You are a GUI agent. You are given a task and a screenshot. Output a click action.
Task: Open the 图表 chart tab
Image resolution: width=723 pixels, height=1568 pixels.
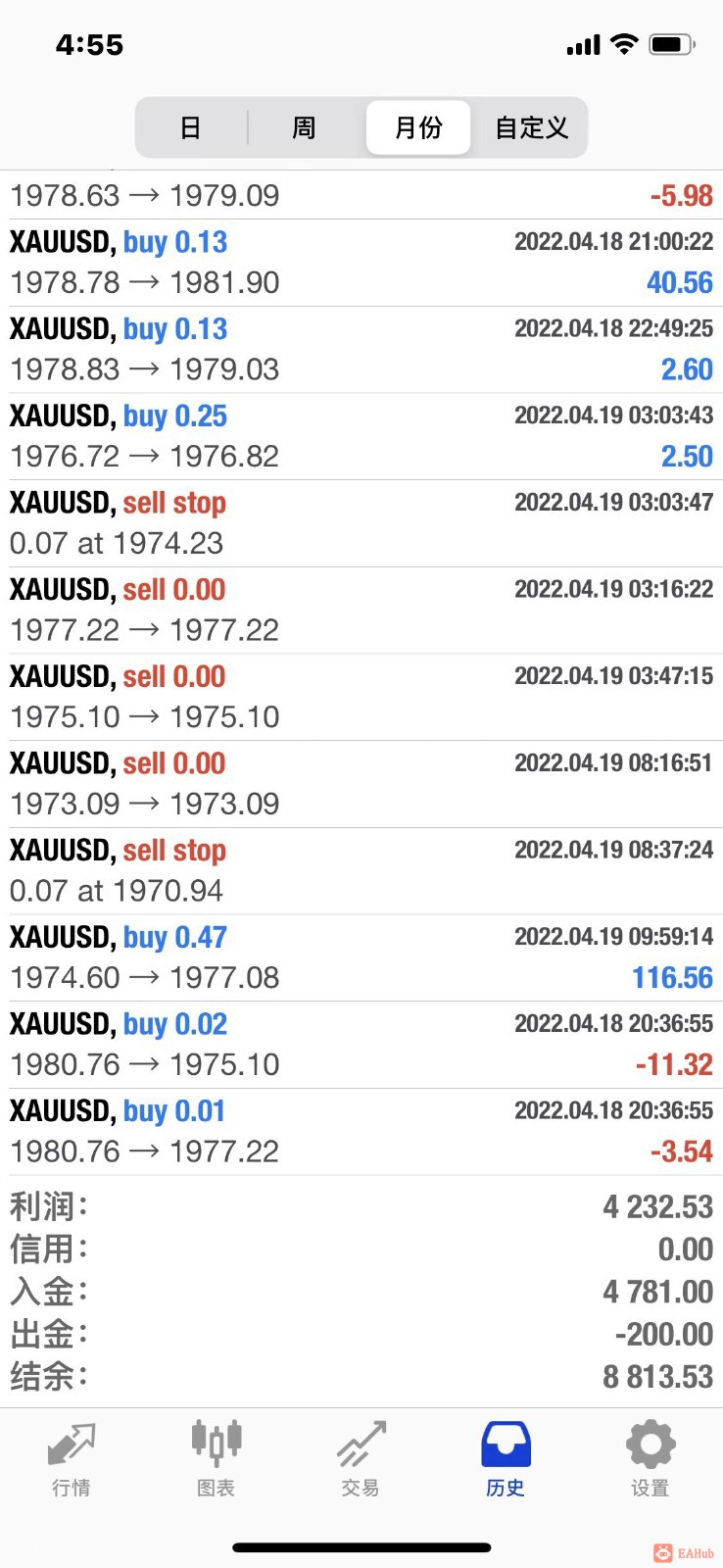(216, 1458)
